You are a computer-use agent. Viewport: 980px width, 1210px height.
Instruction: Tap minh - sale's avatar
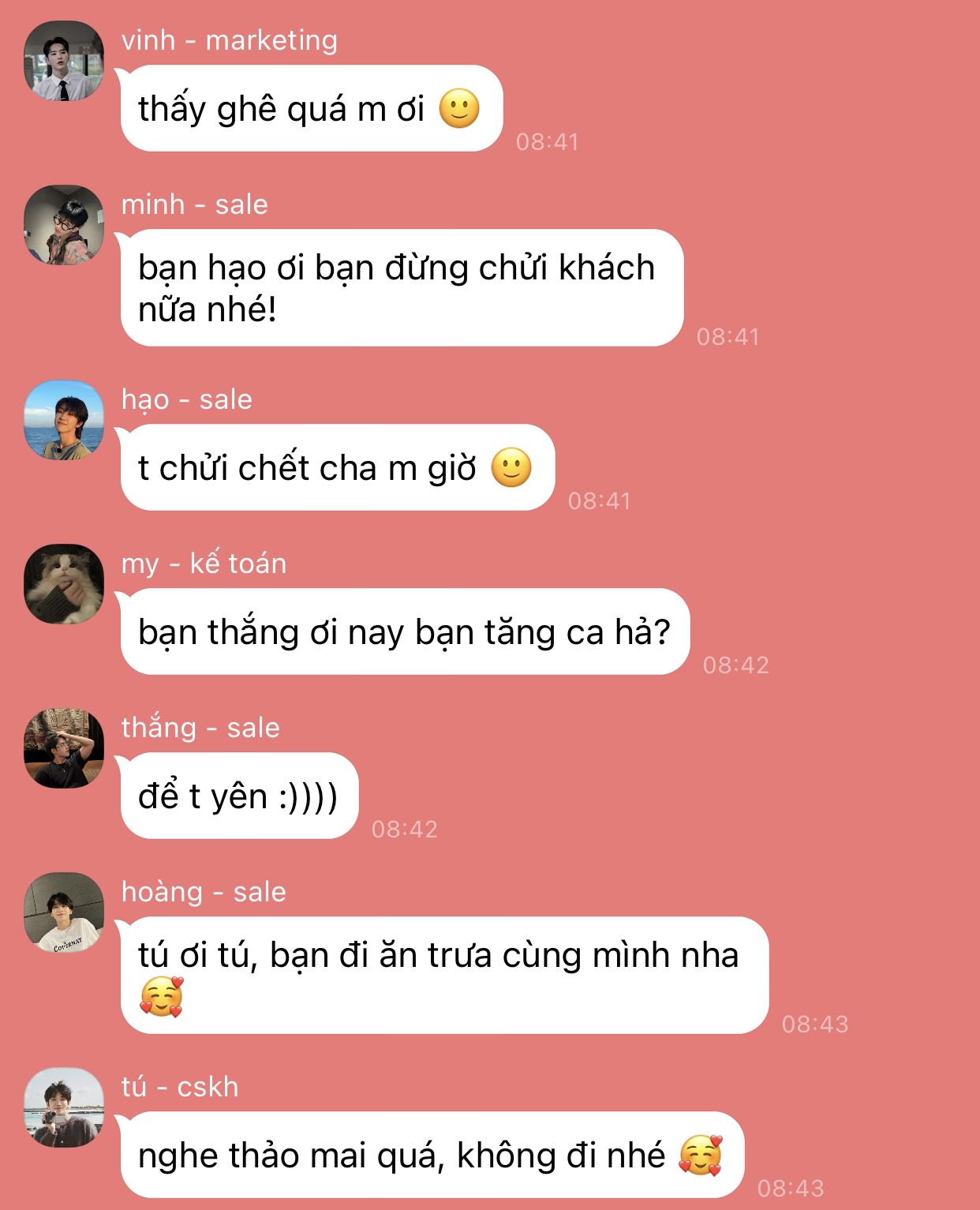tap(64, 225)
